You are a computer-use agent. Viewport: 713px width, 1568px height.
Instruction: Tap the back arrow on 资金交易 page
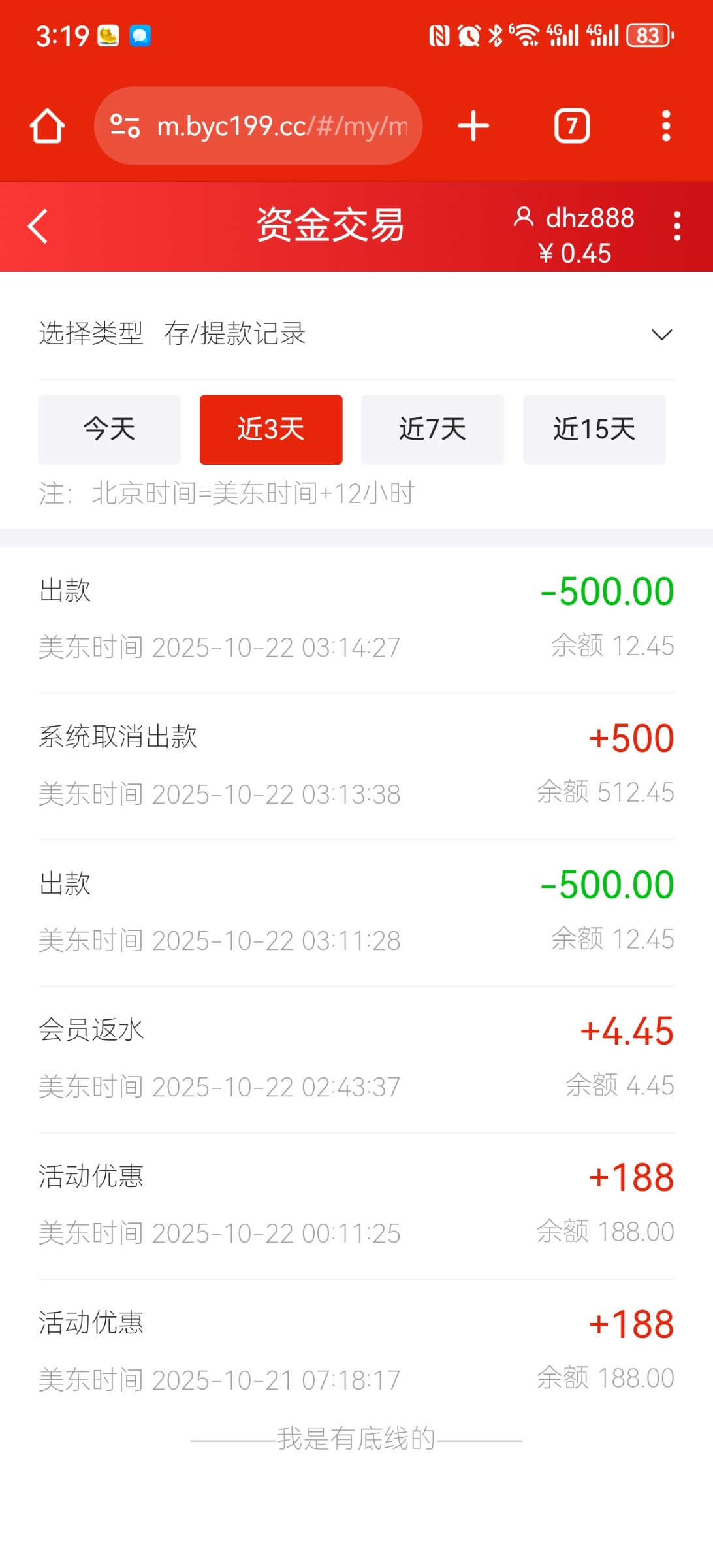(37, 225)
